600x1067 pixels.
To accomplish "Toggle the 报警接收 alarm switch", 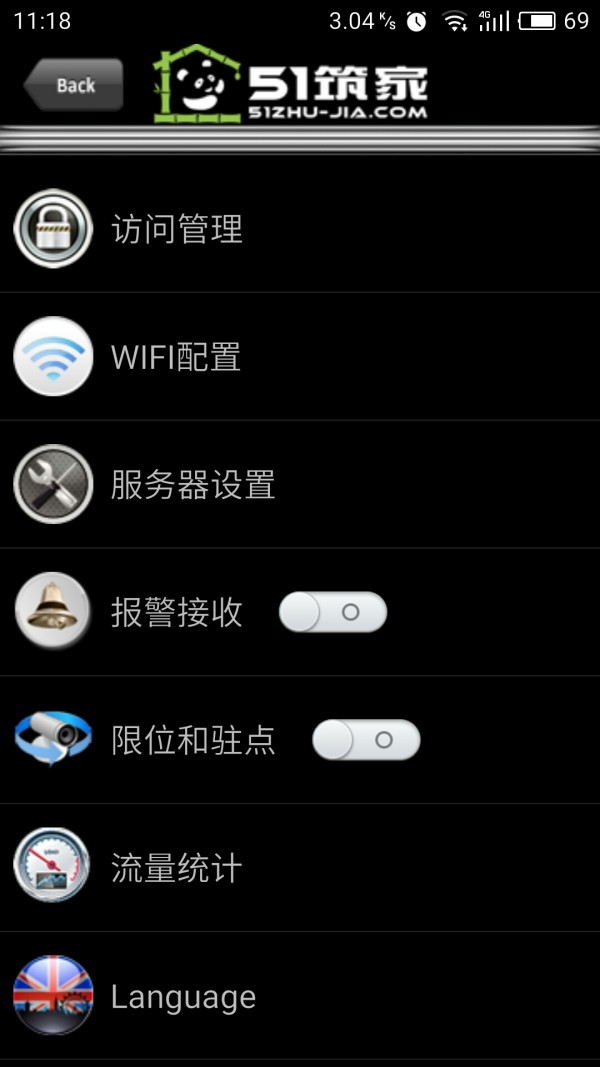I will click(332, 612).
